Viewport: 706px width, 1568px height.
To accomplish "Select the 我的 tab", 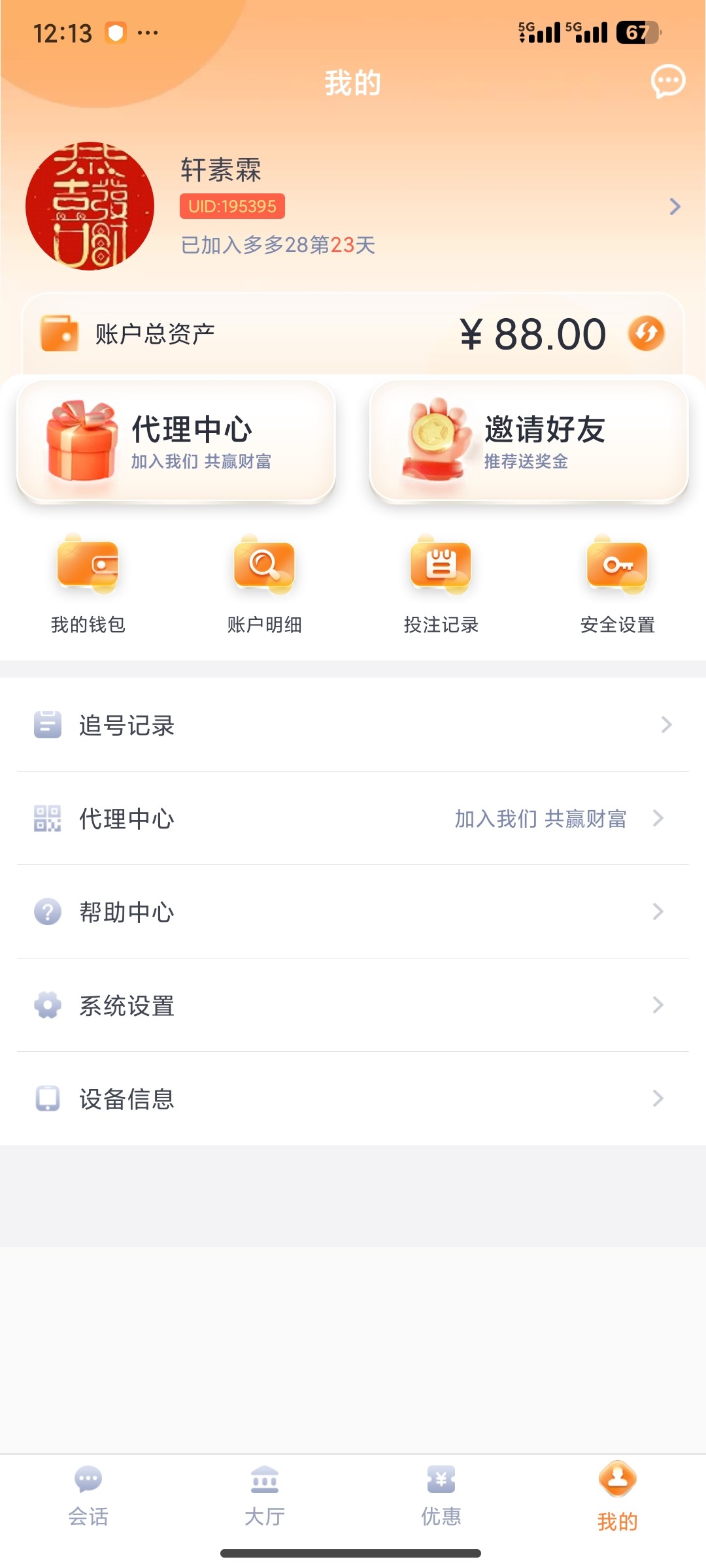I will tap(618, 1495).
